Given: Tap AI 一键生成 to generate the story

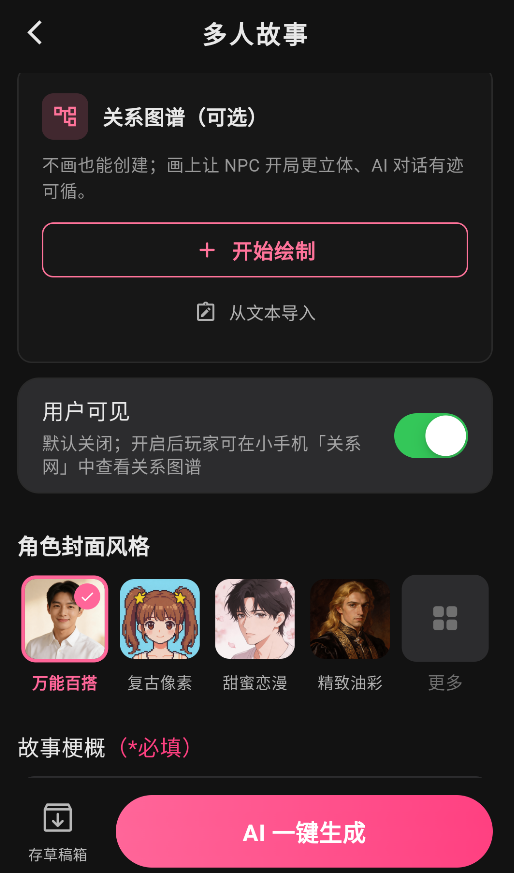Looking at the screenshot, I should coord(304,831).
